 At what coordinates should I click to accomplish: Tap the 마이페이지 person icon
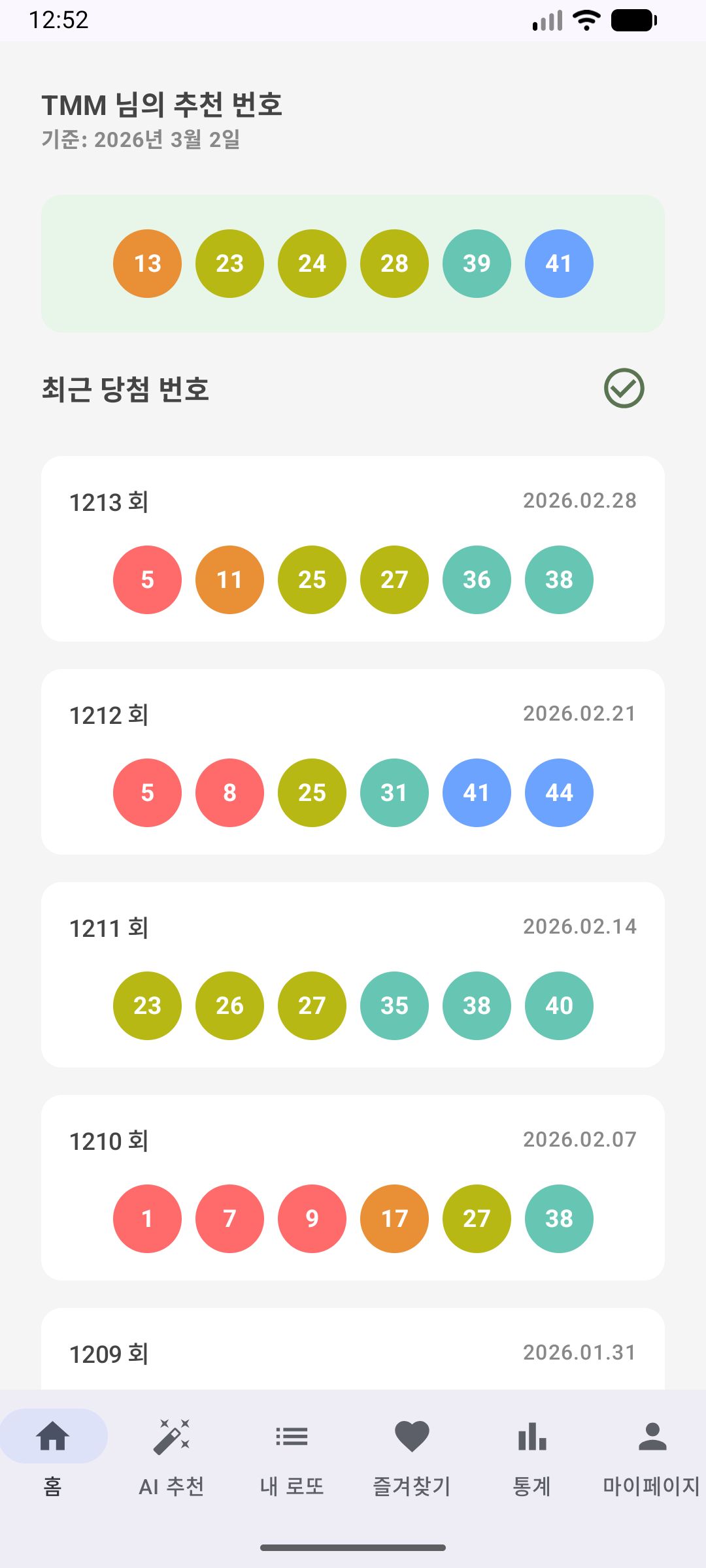pyautogui.click(x=651, y=1436)
